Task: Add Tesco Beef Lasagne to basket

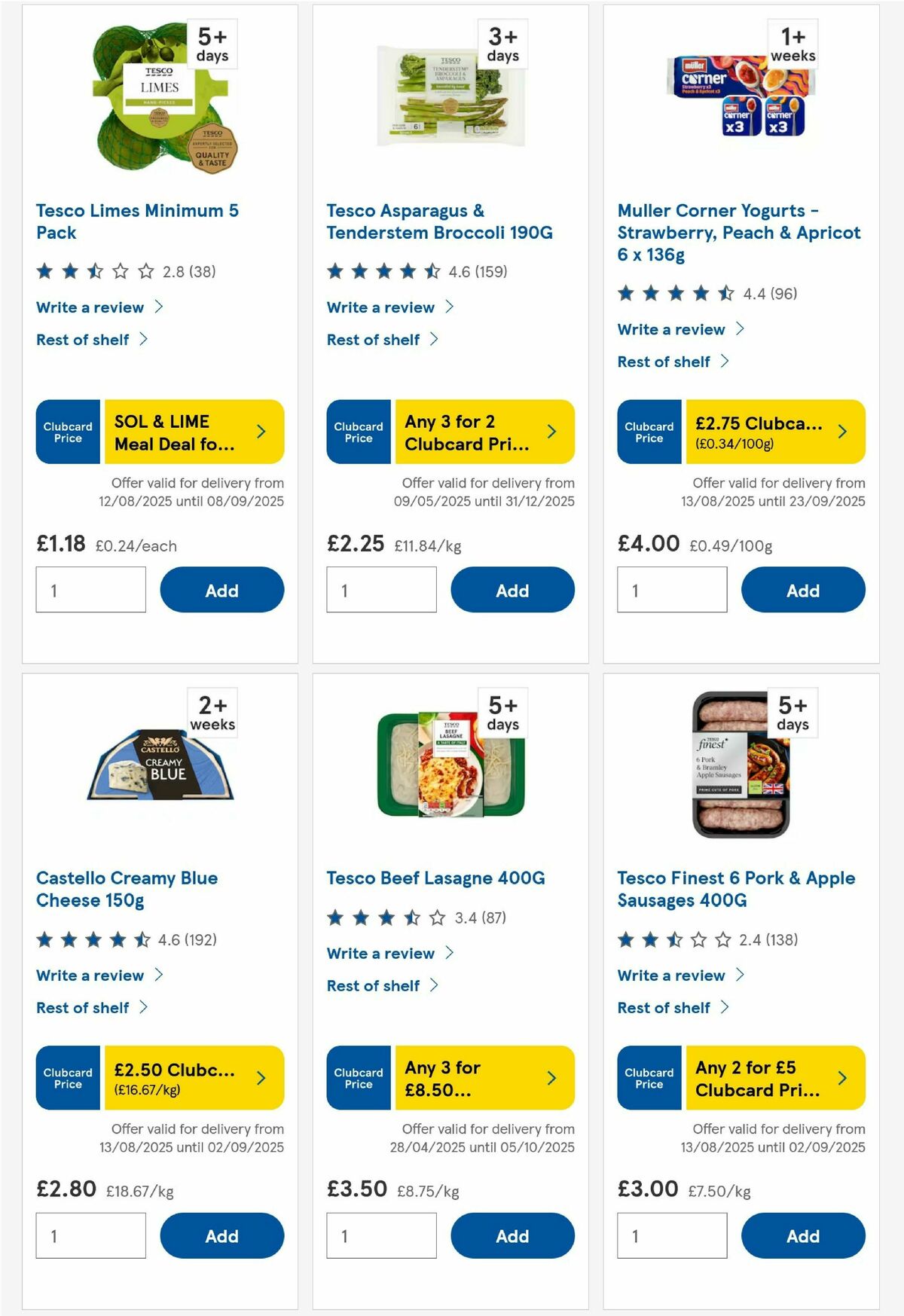Action: (x=512, y=1235)
